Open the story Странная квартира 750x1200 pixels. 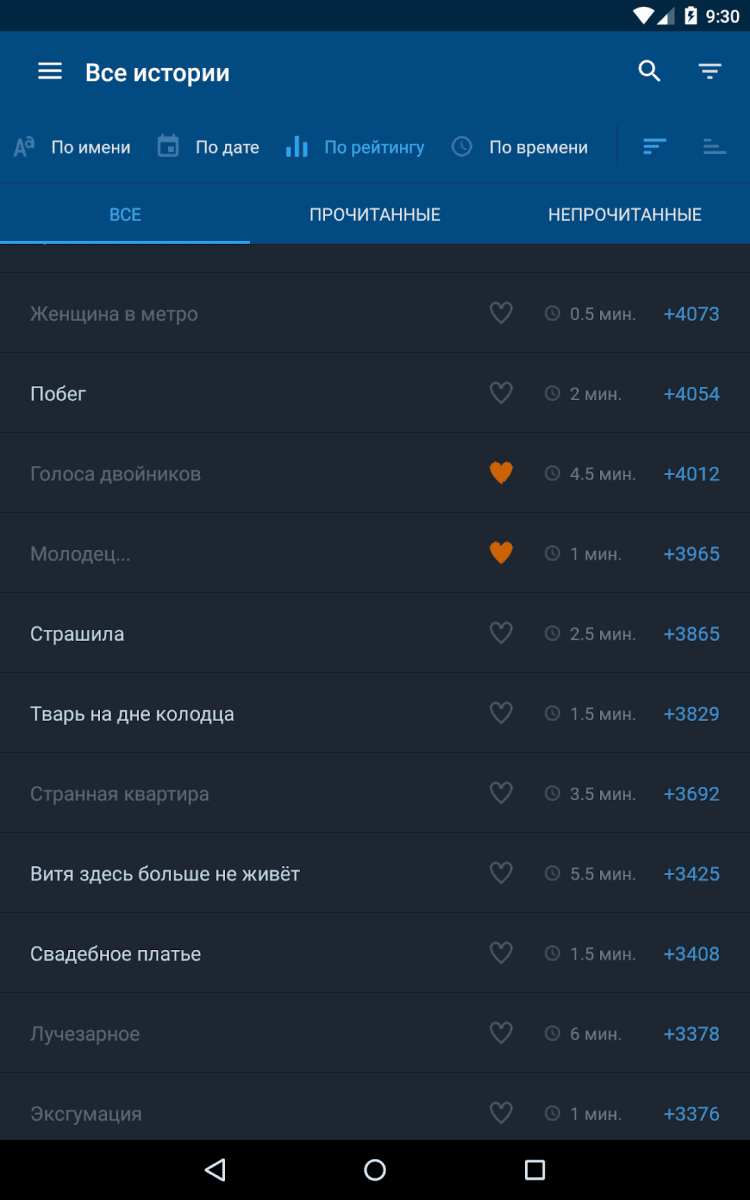(x=120, y=794)
